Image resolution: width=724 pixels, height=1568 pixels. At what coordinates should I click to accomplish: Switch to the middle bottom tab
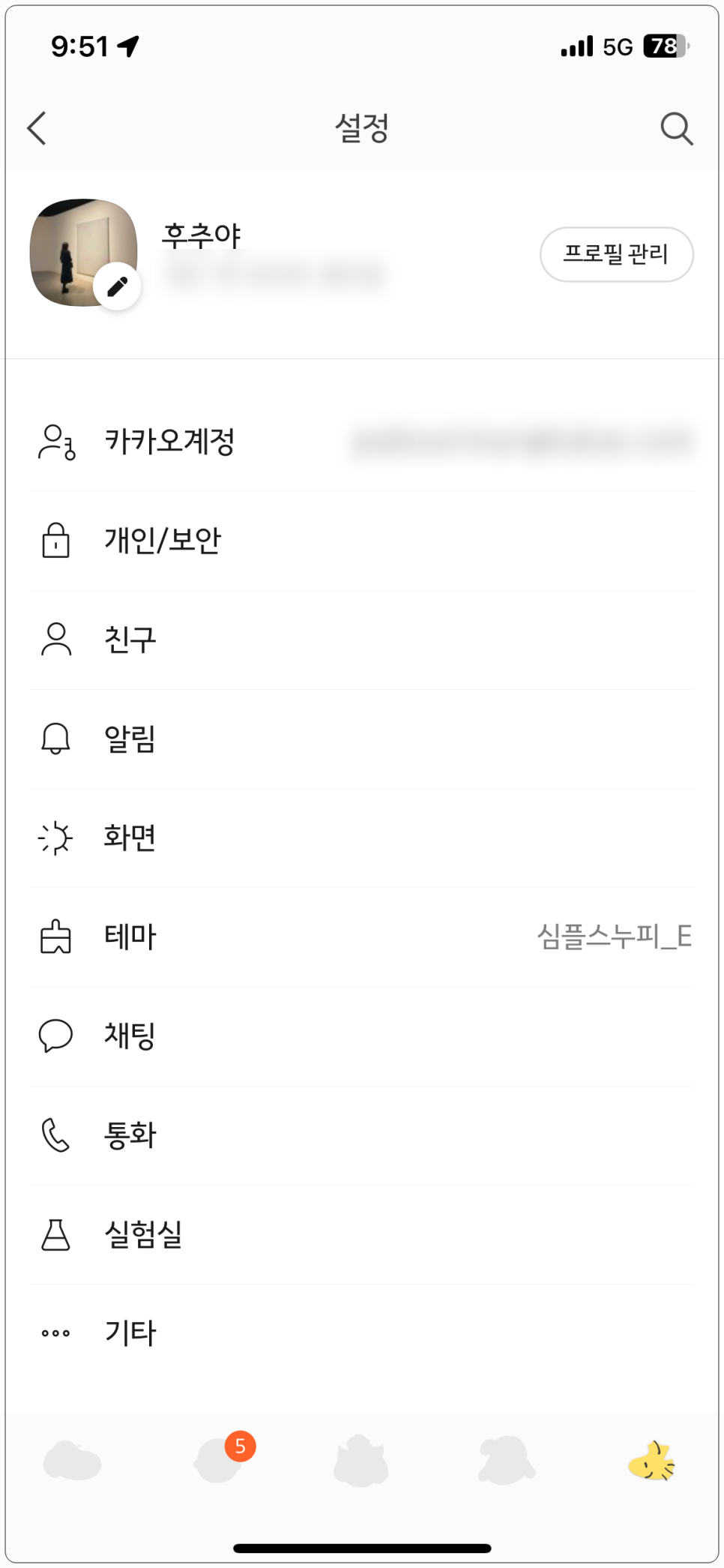pyautogui.click(x=361, y=1460)
